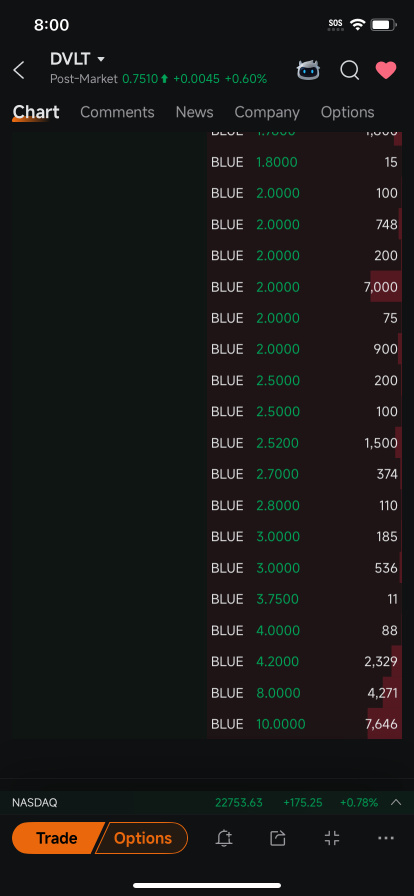The image size is (414, 896).
Task: Open the search magnifier icon
Action: pos(349,70)
